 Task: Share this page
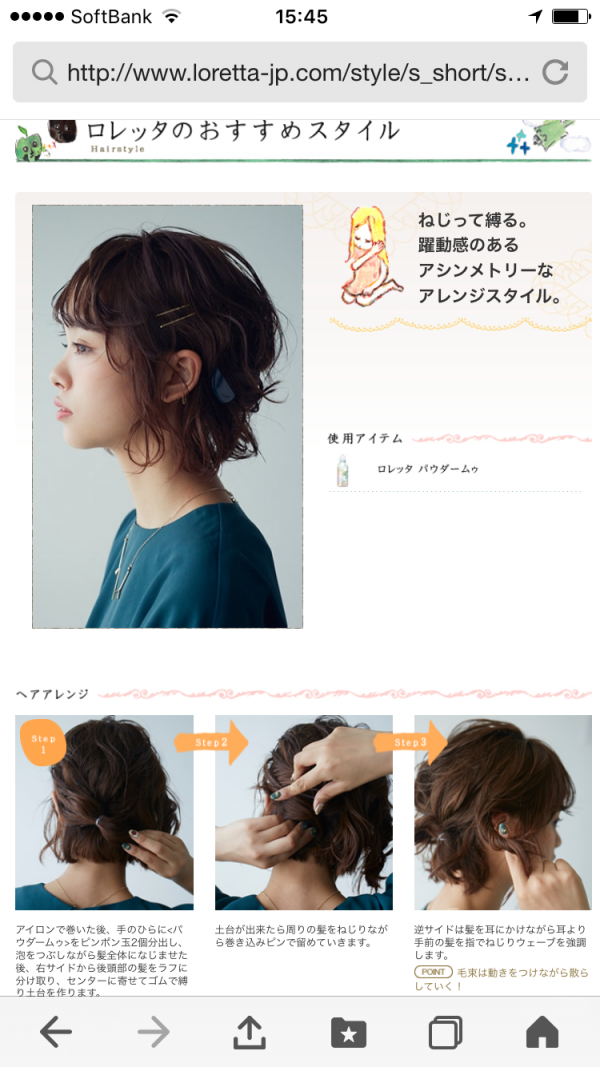249,1032
